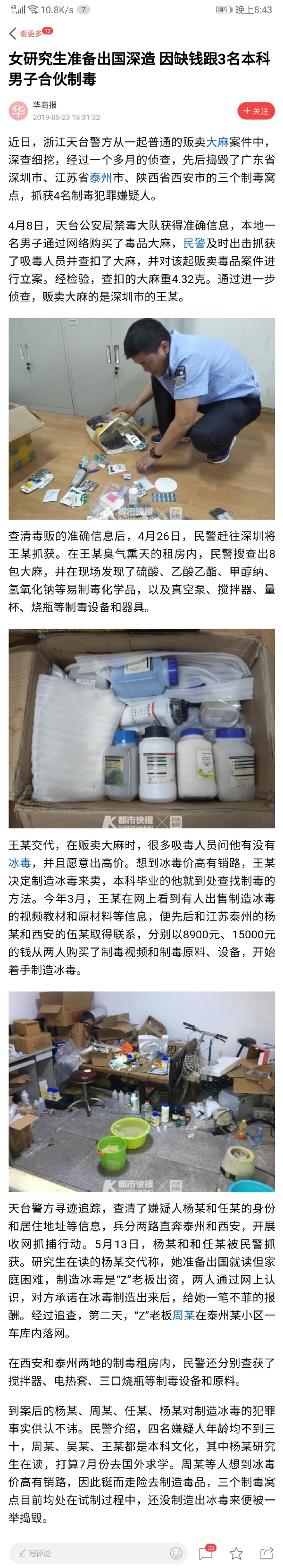
Task: Follow 华商报 with the 关注 button
Action: point(256,111)
